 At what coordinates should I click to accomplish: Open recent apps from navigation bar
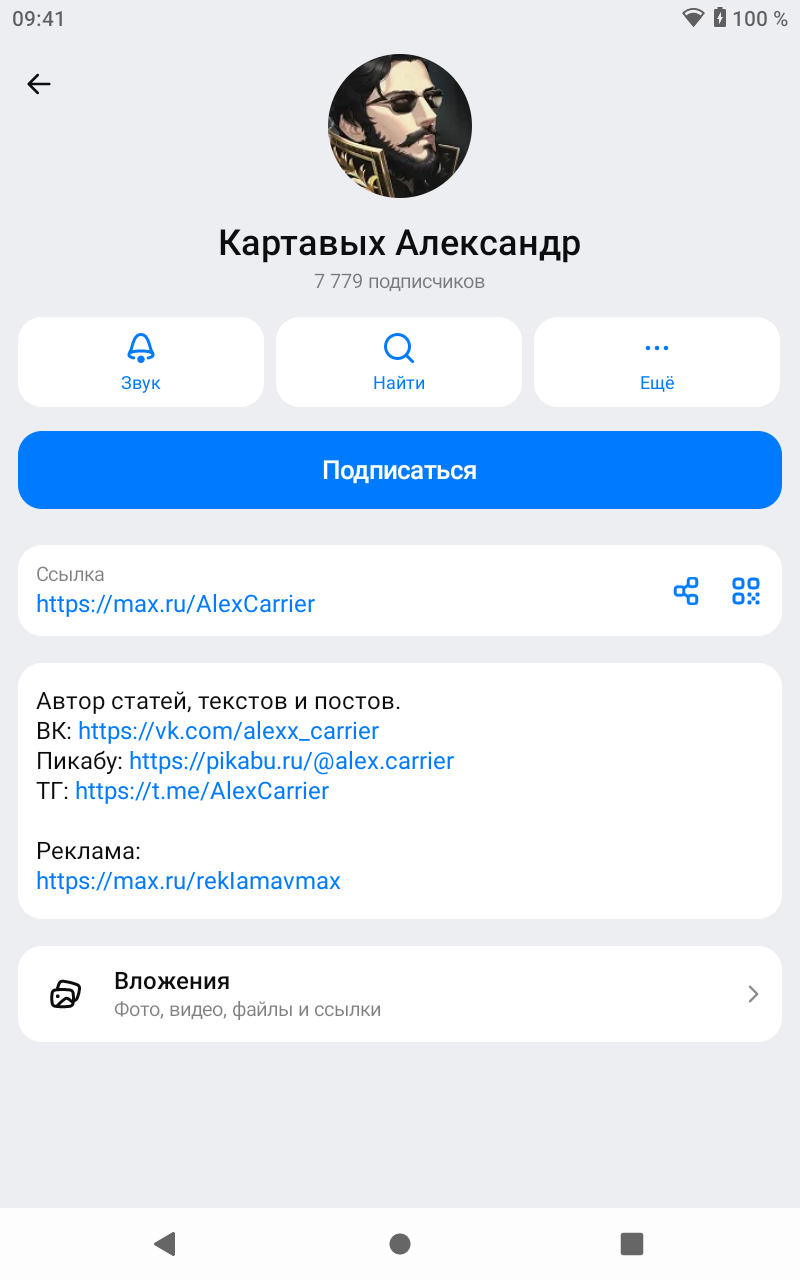click(x=631, y=1243)
